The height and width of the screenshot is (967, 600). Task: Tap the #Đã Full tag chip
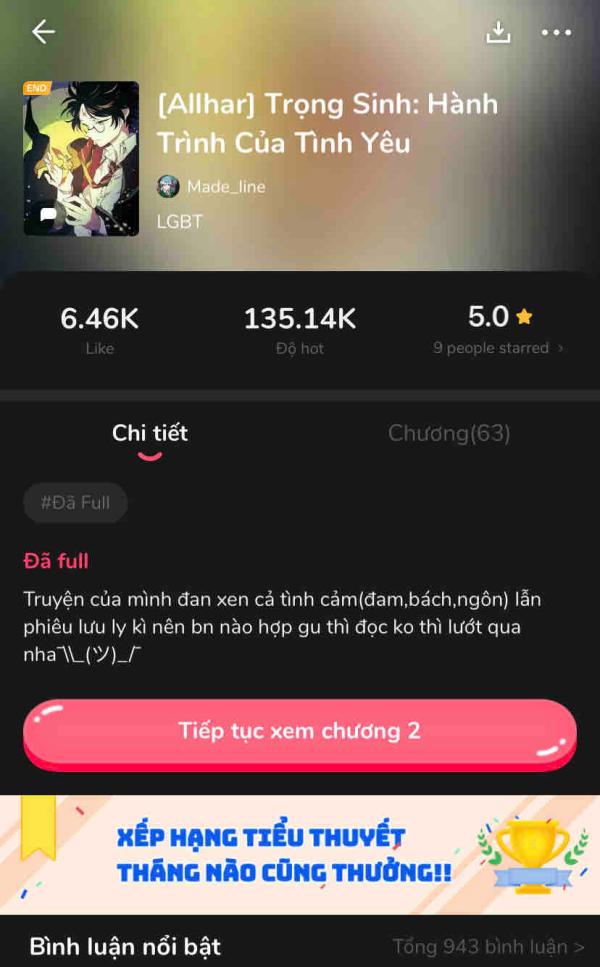tap(76, 503)
